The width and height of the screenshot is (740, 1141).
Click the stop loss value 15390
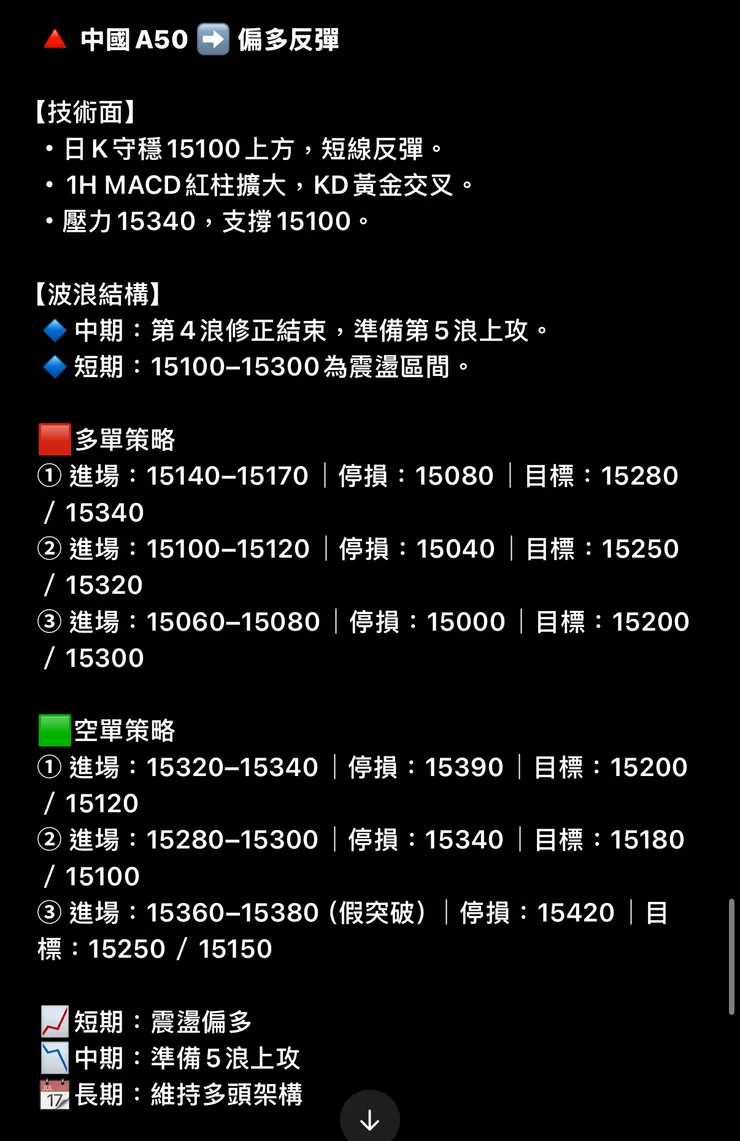(465, 767)
